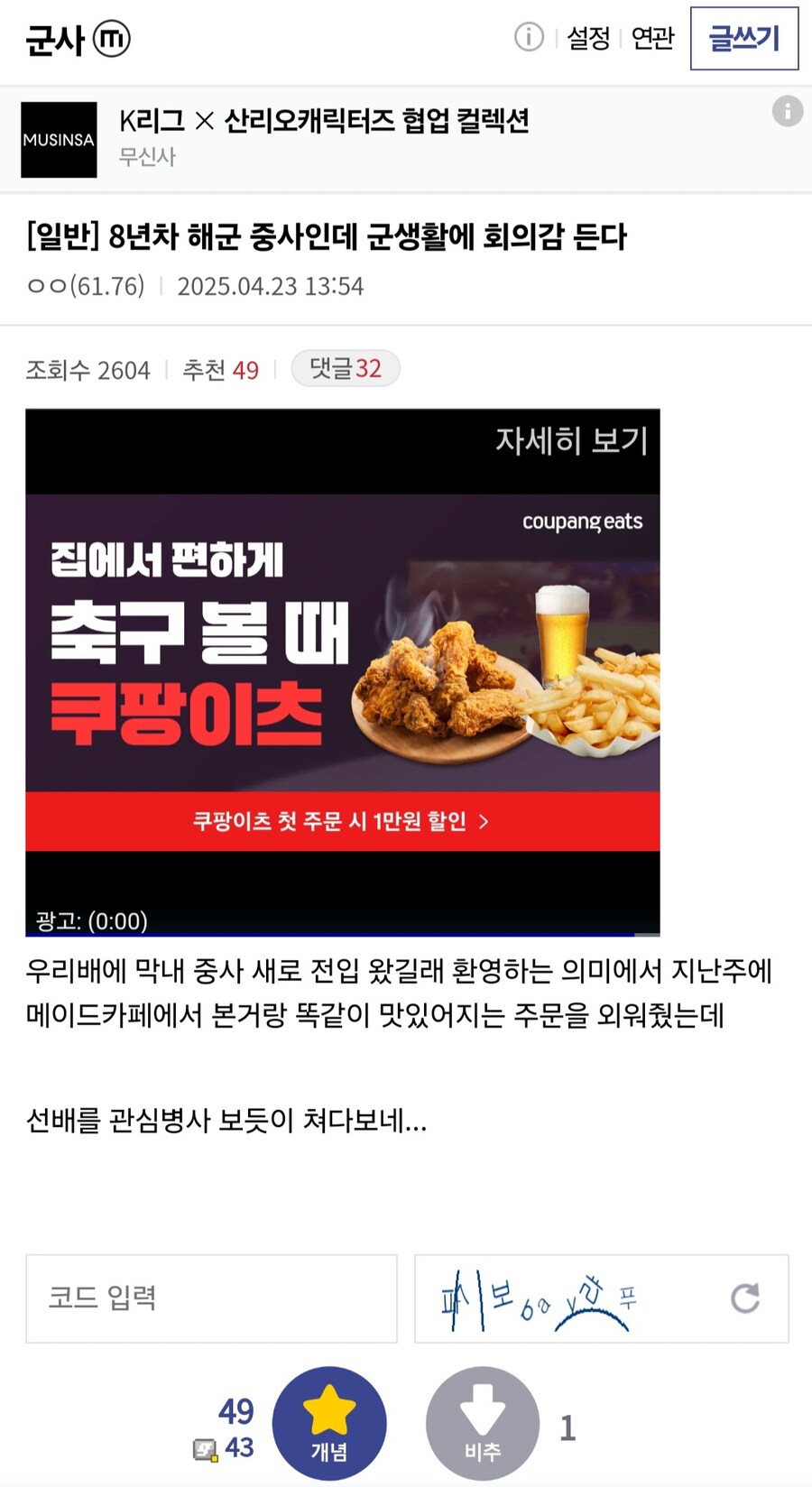
Task: Tap 글쓰기 to write a post
Action: (x=743, y=38)
